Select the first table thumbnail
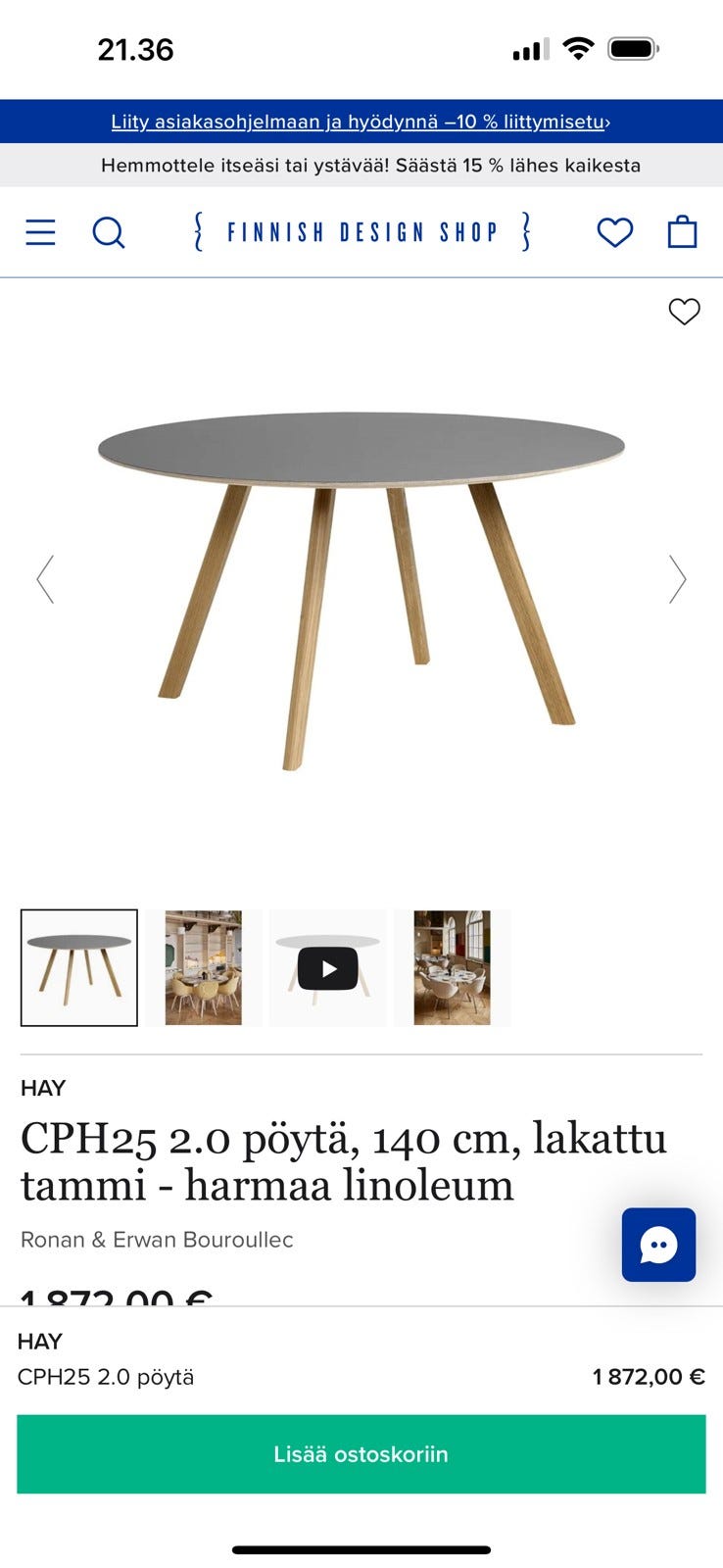This screenshot has height=1568, width=723. tap(79, 967)
